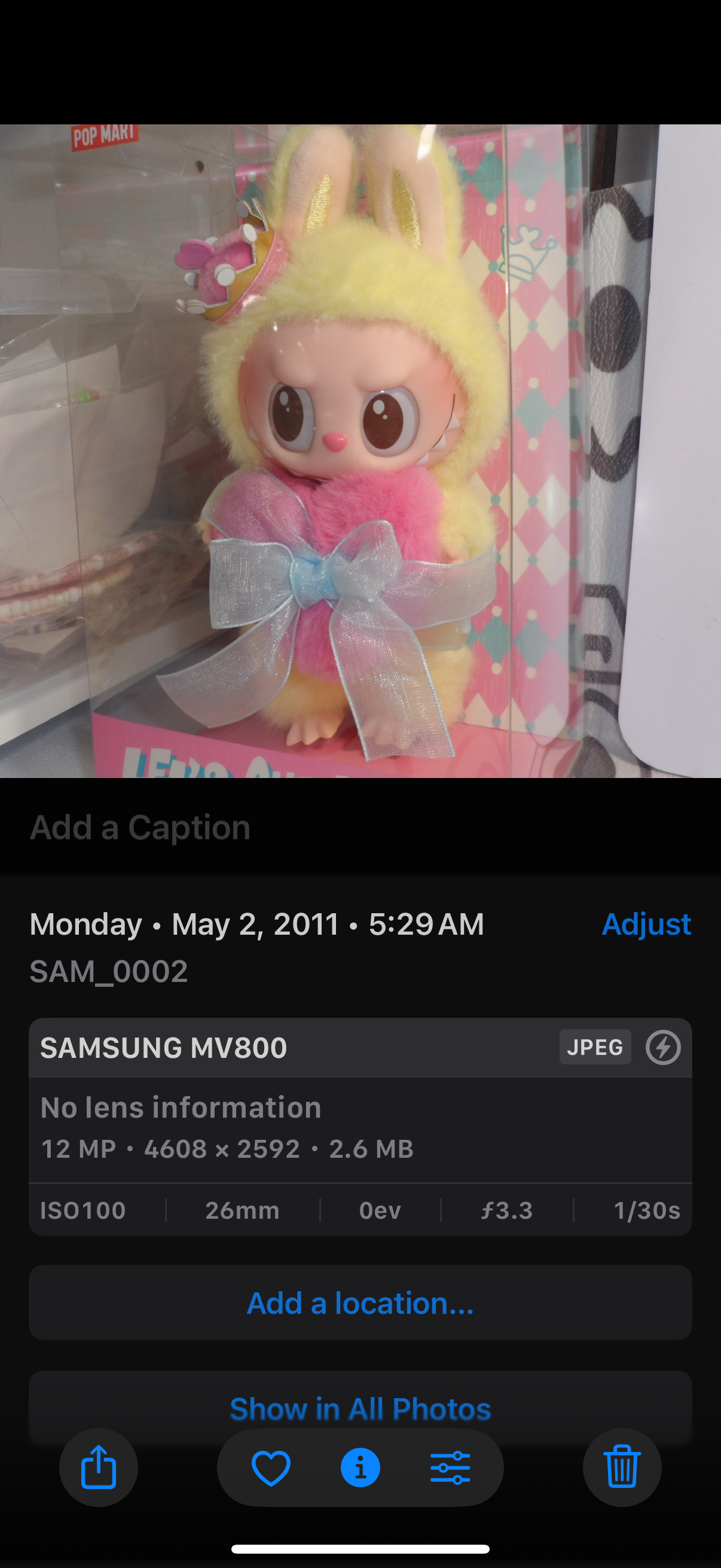Tap Add a location
This screenshot has height=1568, width=721.
(360, 1302)
